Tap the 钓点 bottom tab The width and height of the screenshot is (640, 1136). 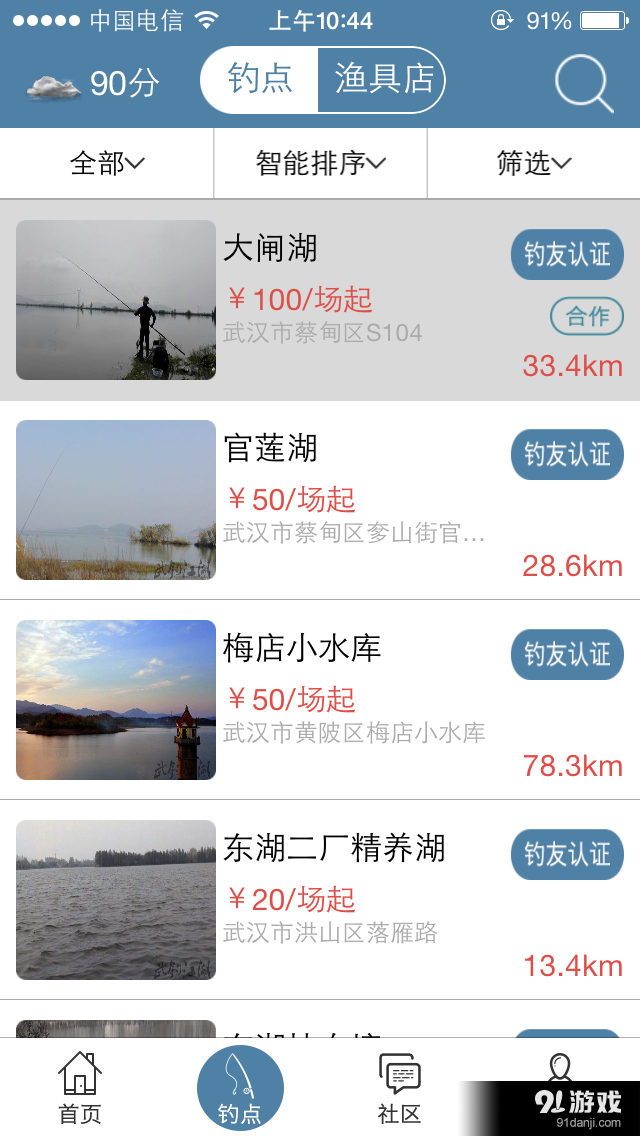[x=240, y=1088]
